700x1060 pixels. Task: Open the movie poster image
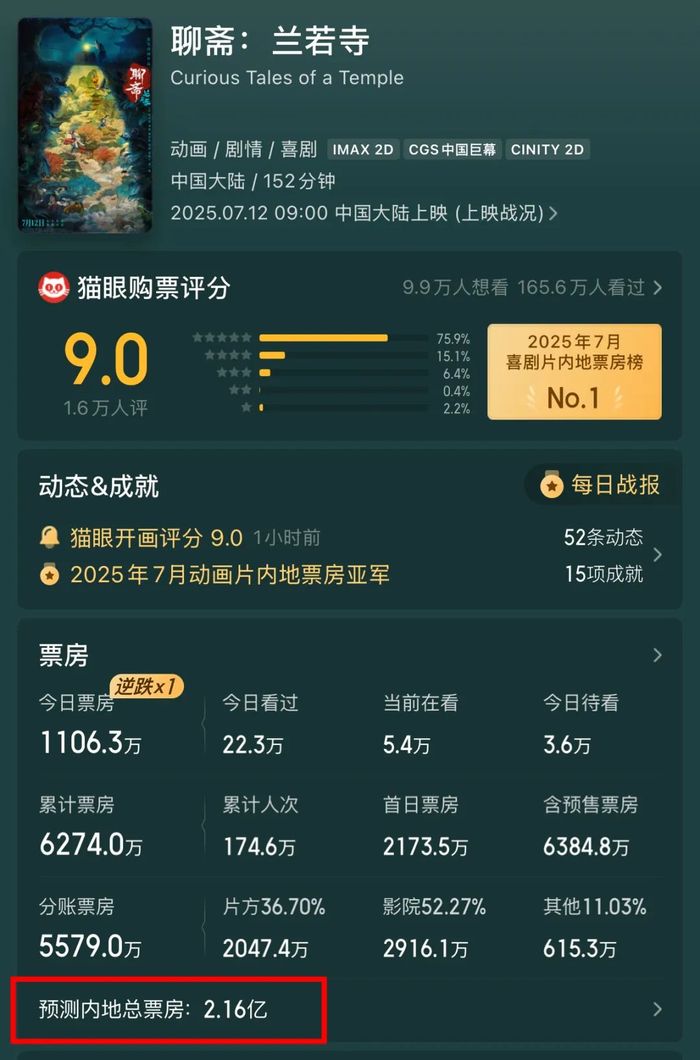click(85, 125)
